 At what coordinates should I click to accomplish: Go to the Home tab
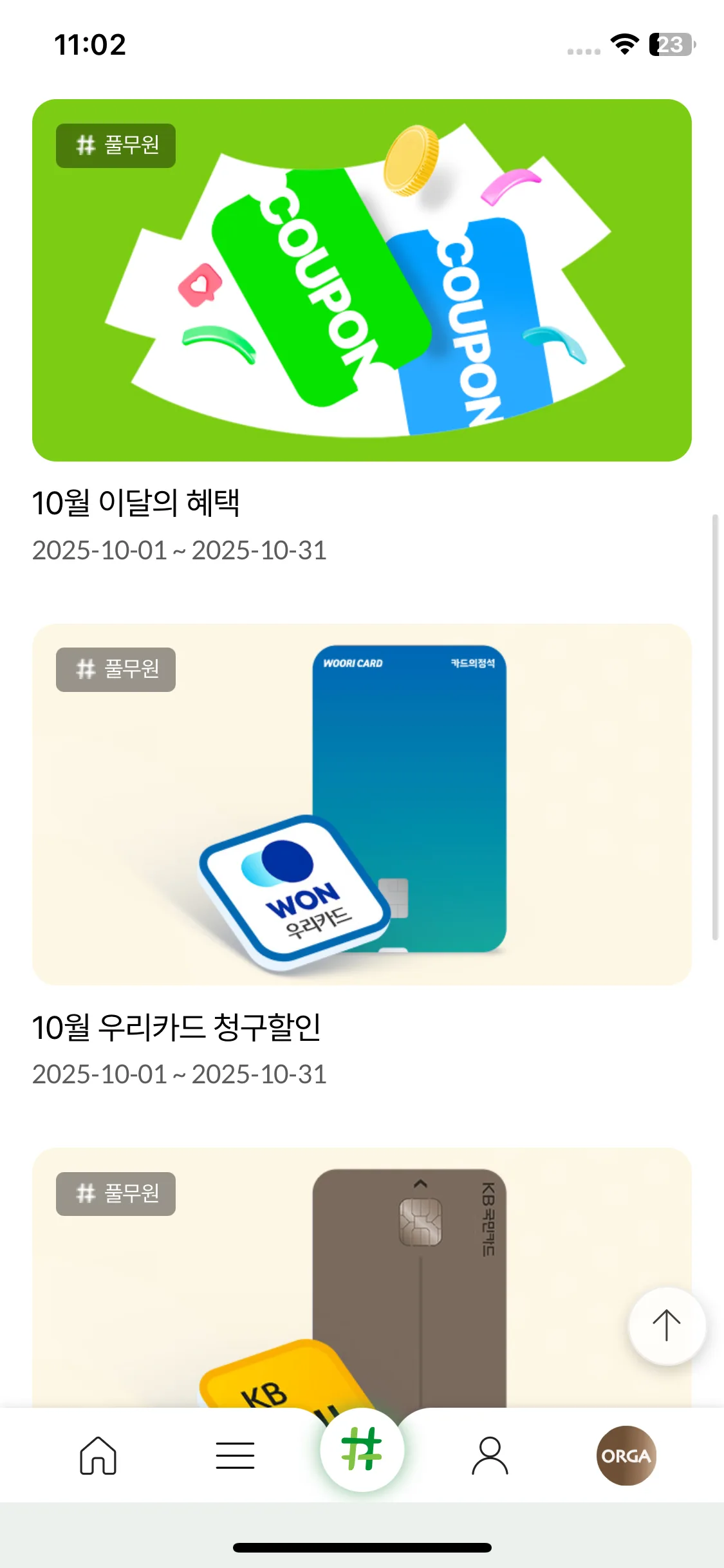(98, 1455)
